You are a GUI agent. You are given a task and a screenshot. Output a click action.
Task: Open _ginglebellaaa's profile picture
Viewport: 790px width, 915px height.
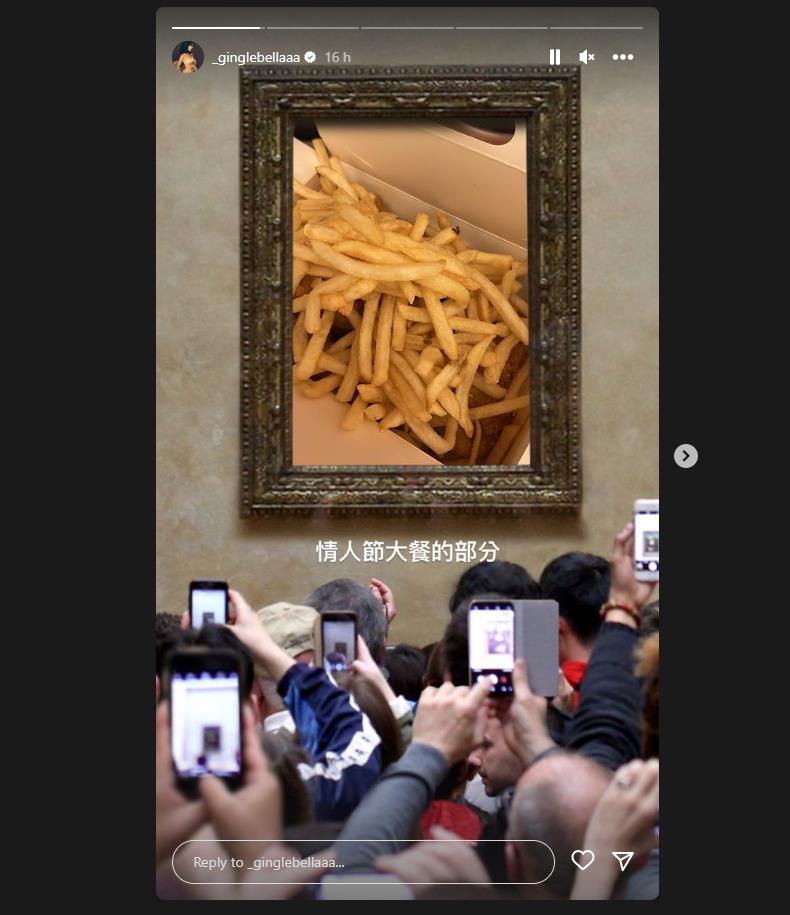pos(188,57)
